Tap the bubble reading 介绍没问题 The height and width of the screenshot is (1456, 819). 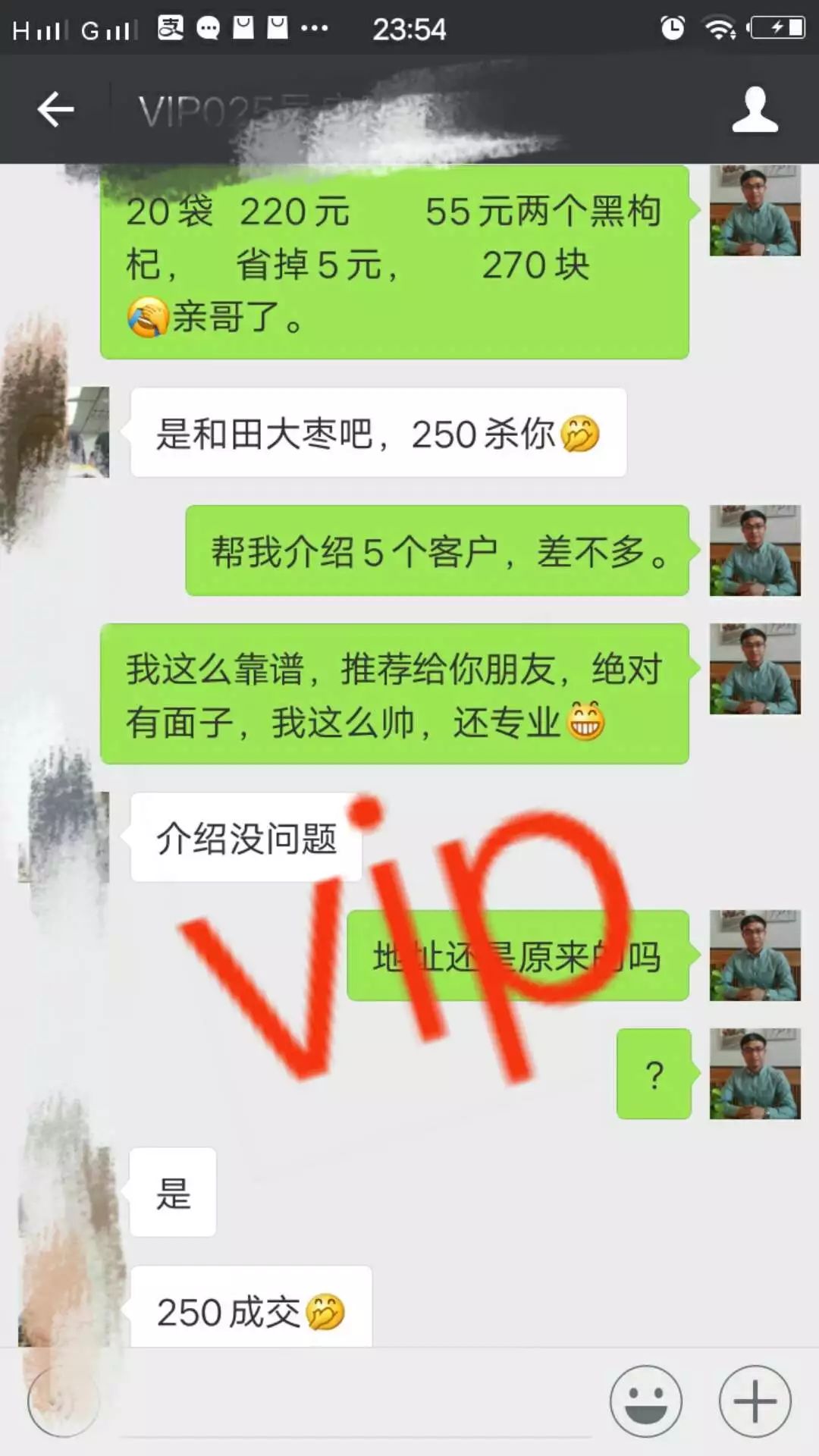pos(246,839)
